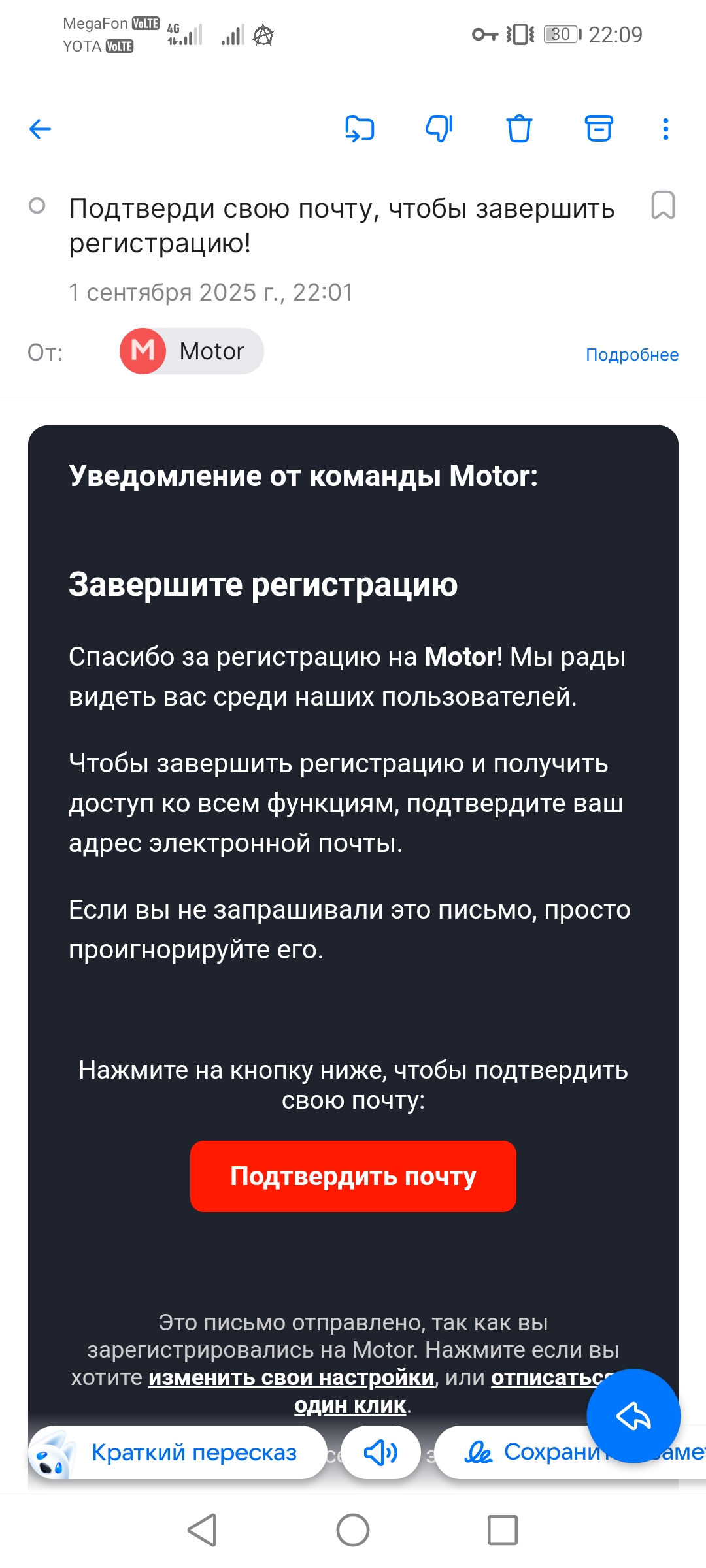Reply with the blue floating button
Viewport: 706px width, 1568px height.
coord(633,1416)
